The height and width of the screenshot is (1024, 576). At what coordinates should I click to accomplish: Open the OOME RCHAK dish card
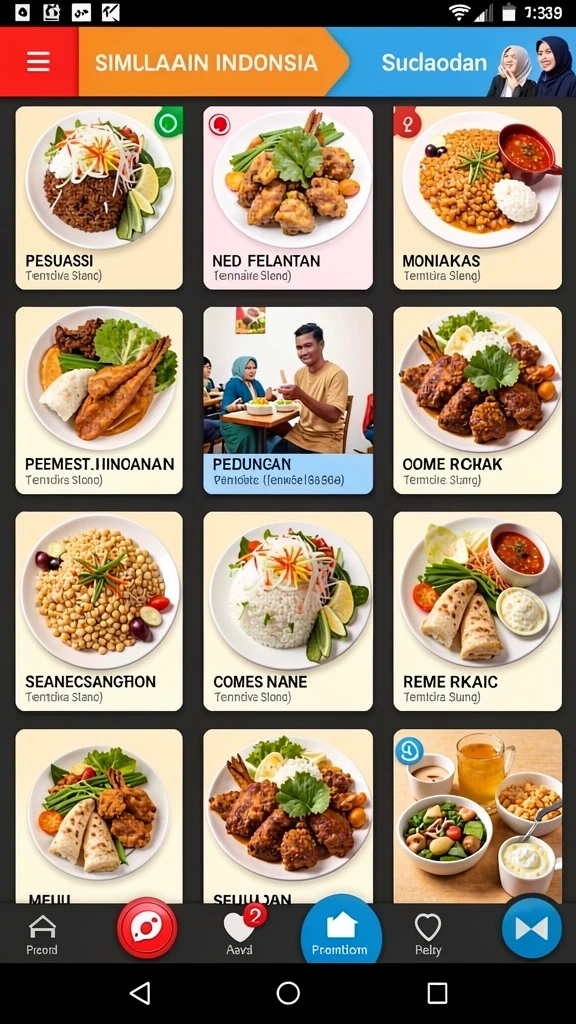[477, 400]
